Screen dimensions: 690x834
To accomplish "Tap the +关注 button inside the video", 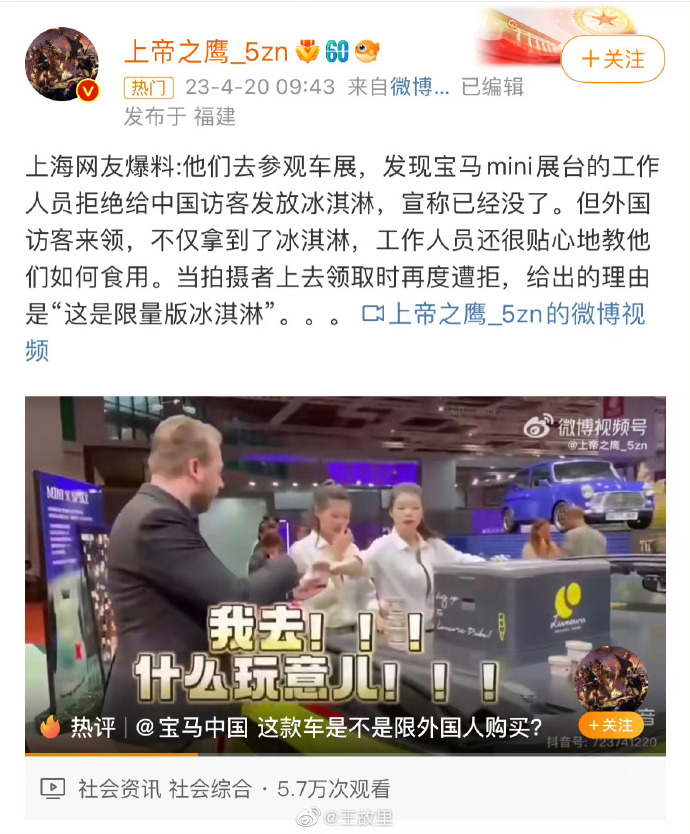I will 611,724.
